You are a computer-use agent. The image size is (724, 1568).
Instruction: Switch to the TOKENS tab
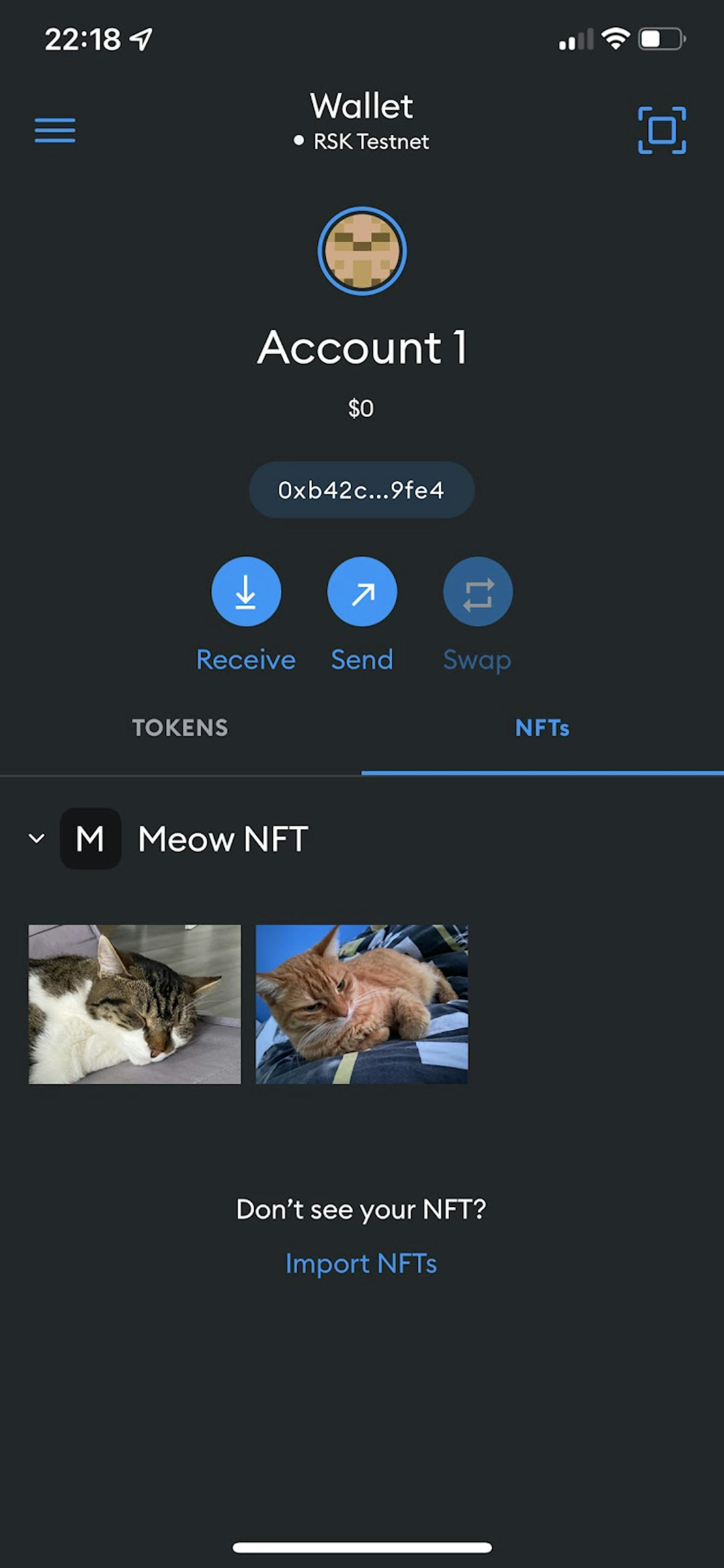[x=180, y=728]
